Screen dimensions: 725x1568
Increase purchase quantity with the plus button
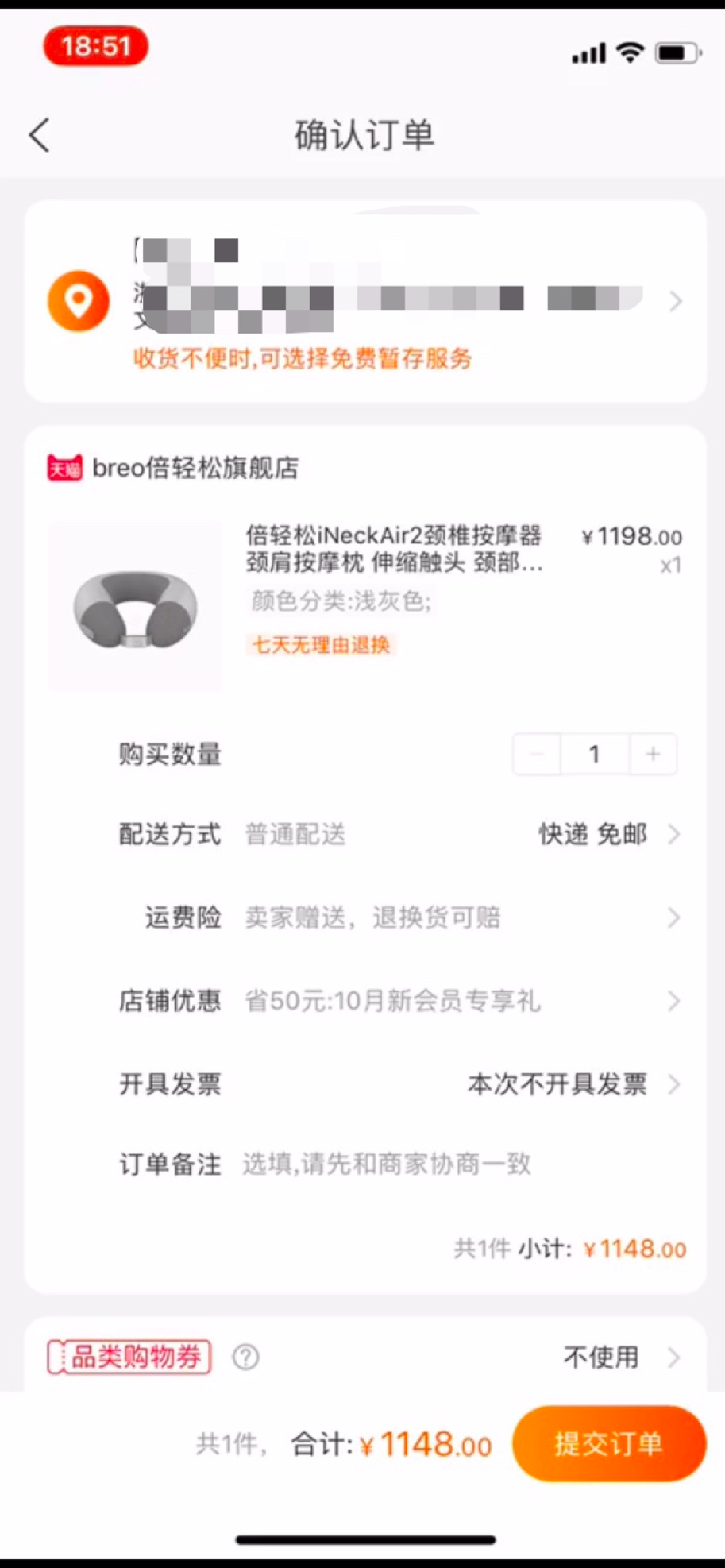coord(653,754)
